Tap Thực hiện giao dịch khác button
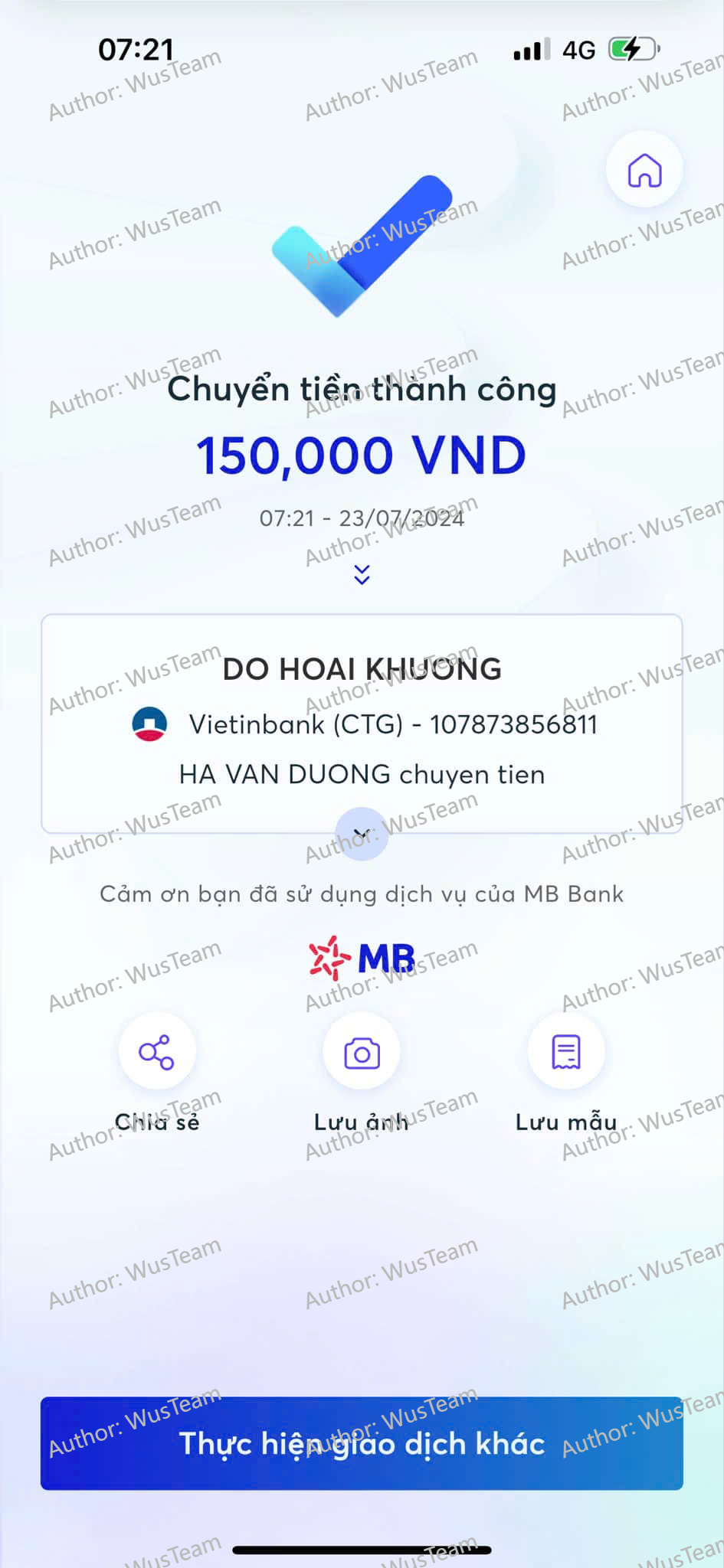 362,1443
